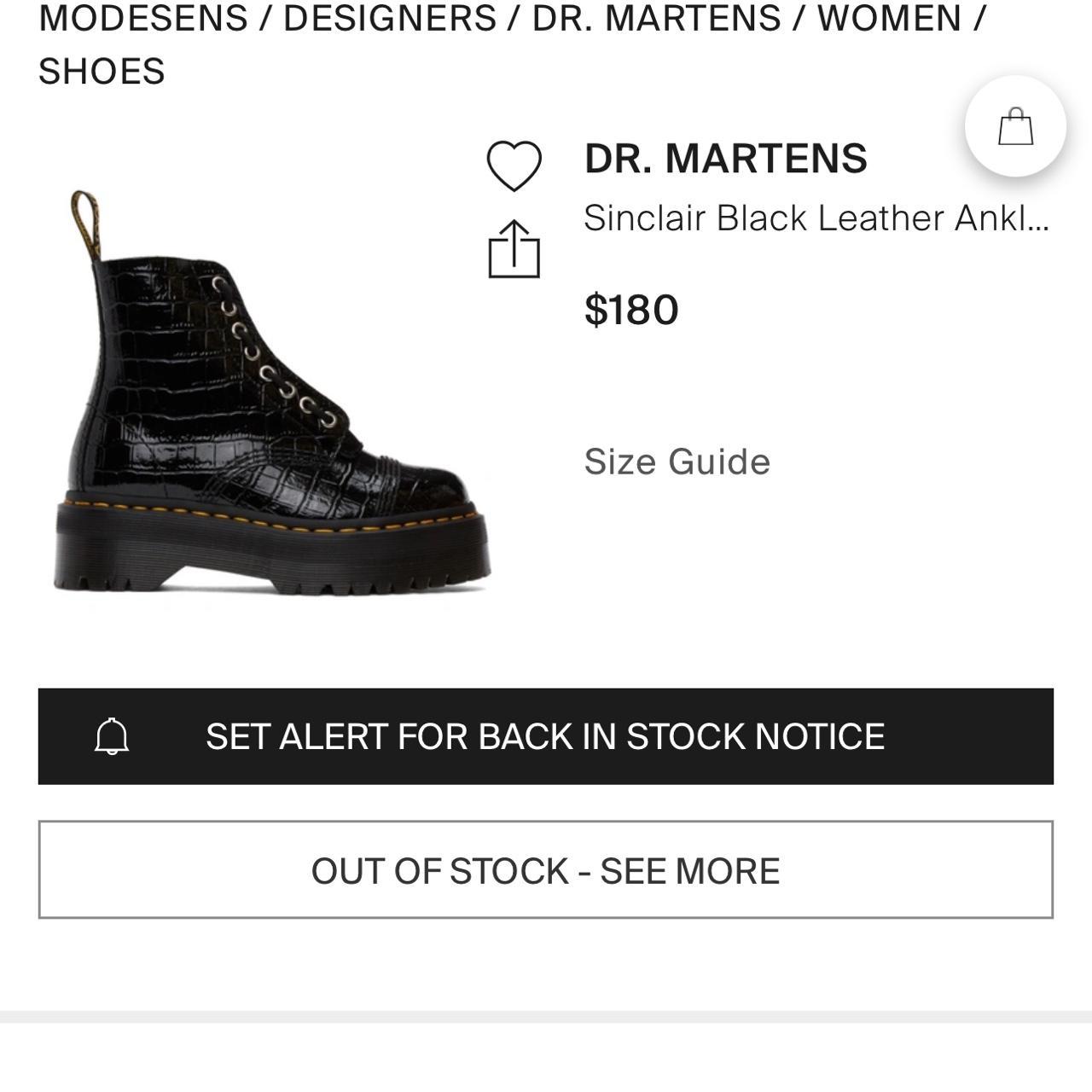Share this Dr. Martens product

(514, 250)
